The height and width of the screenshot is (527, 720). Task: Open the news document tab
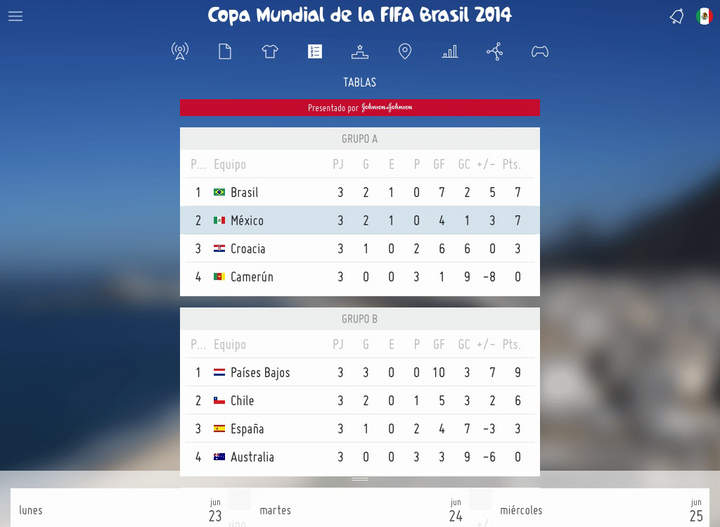(x=225, y=52)
